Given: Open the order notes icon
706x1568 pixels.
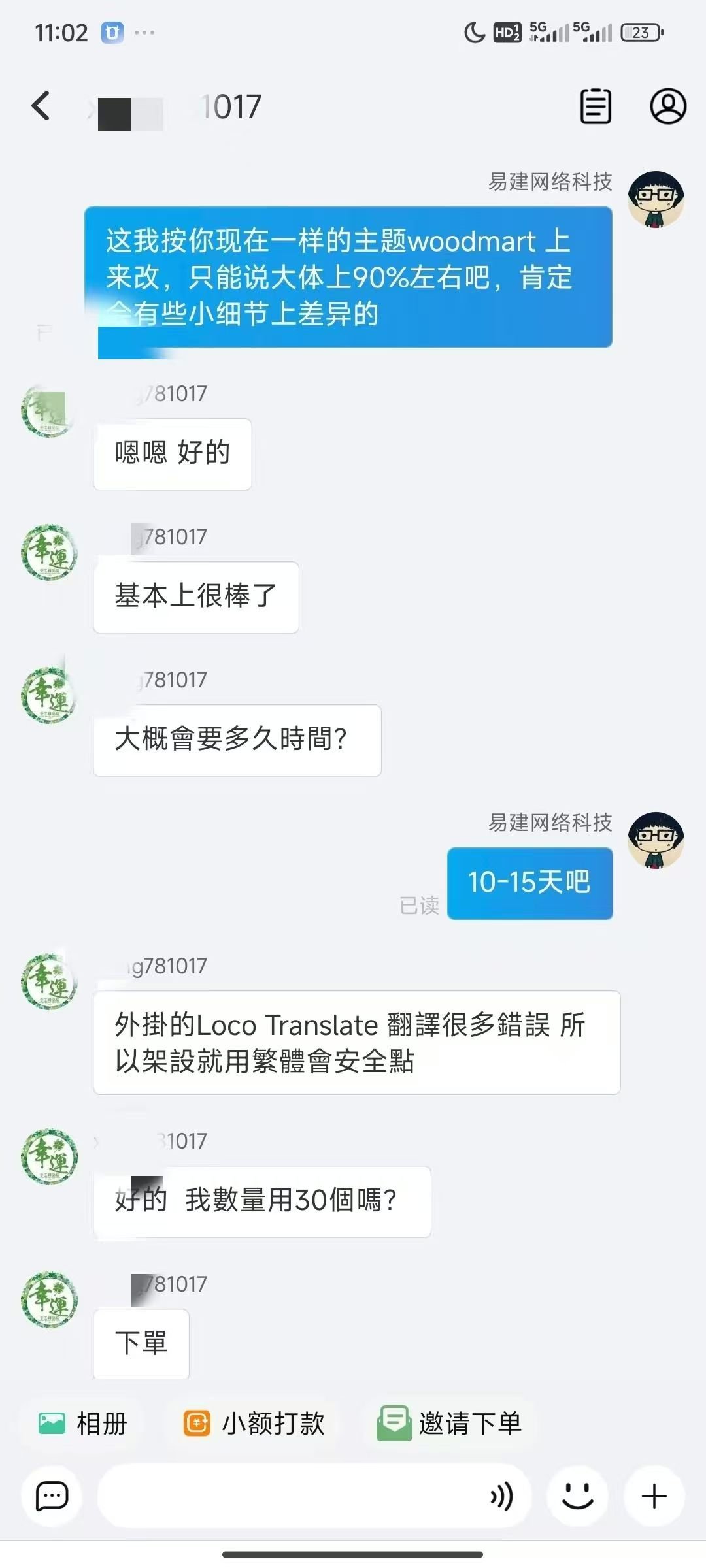Looking at the screenshot, I should point(596,106).
